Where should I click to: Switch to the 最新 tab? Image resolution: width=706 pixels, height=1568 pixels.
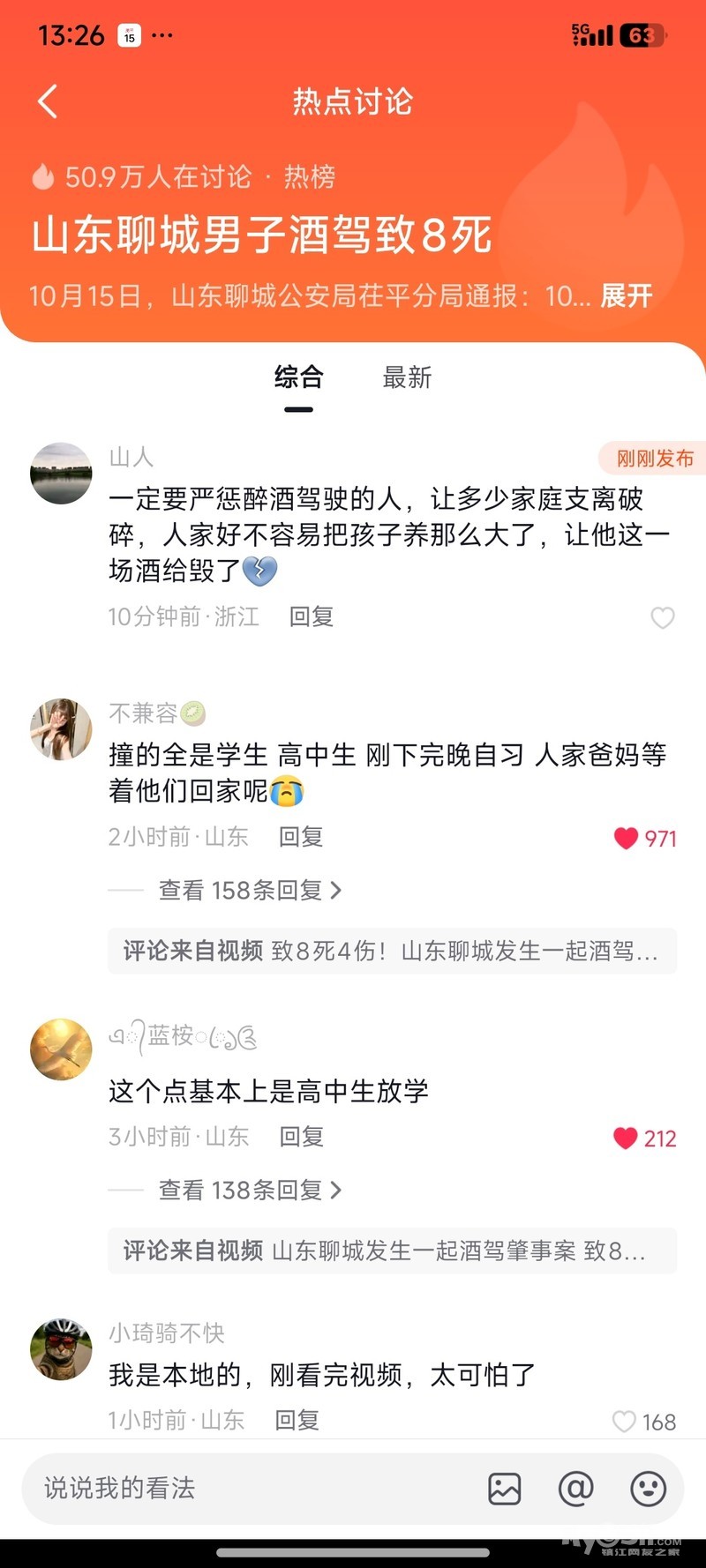[407, 378]
